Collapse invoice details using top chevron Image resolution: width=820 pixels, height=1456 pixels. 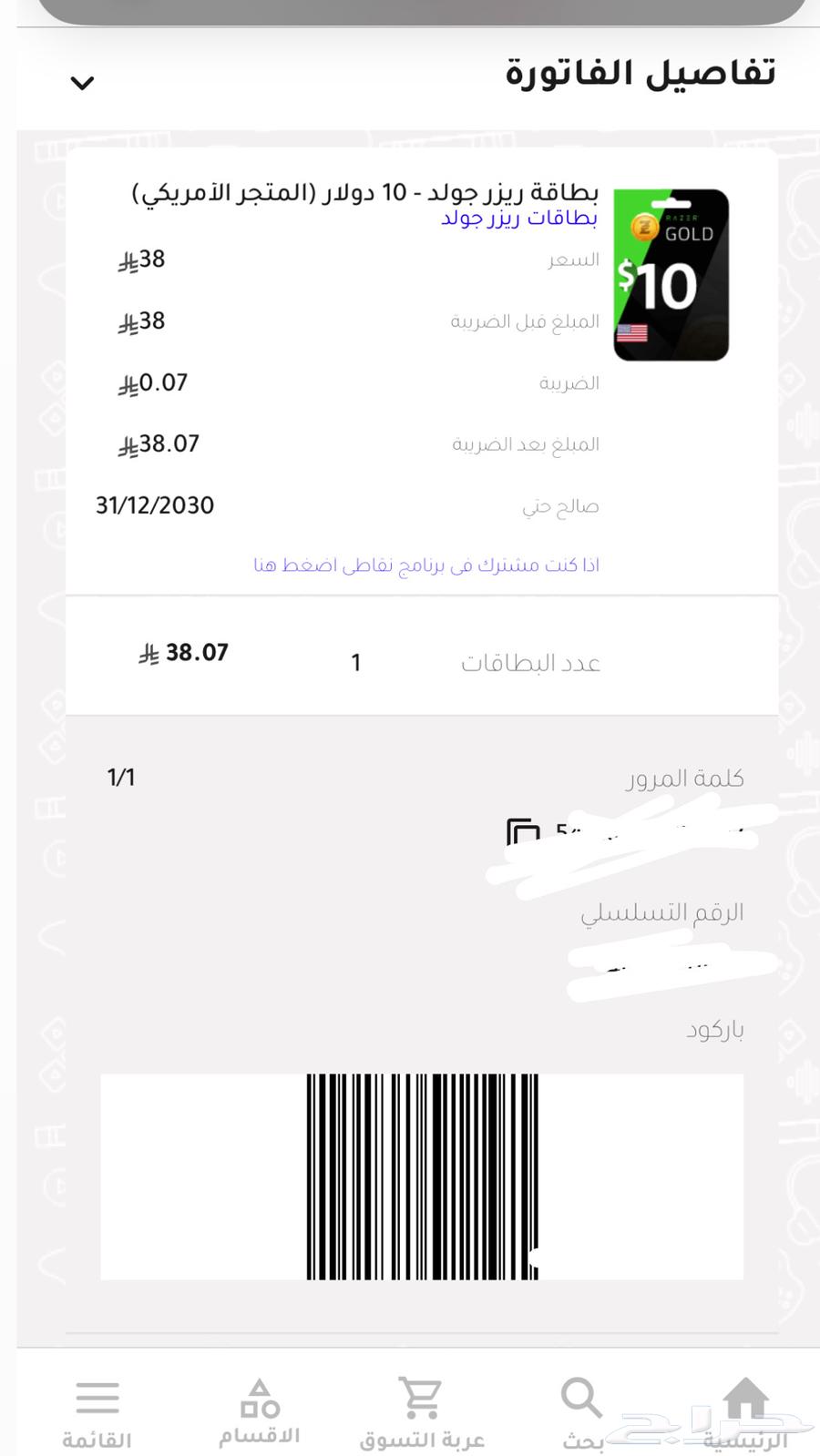tap(81, 83)
